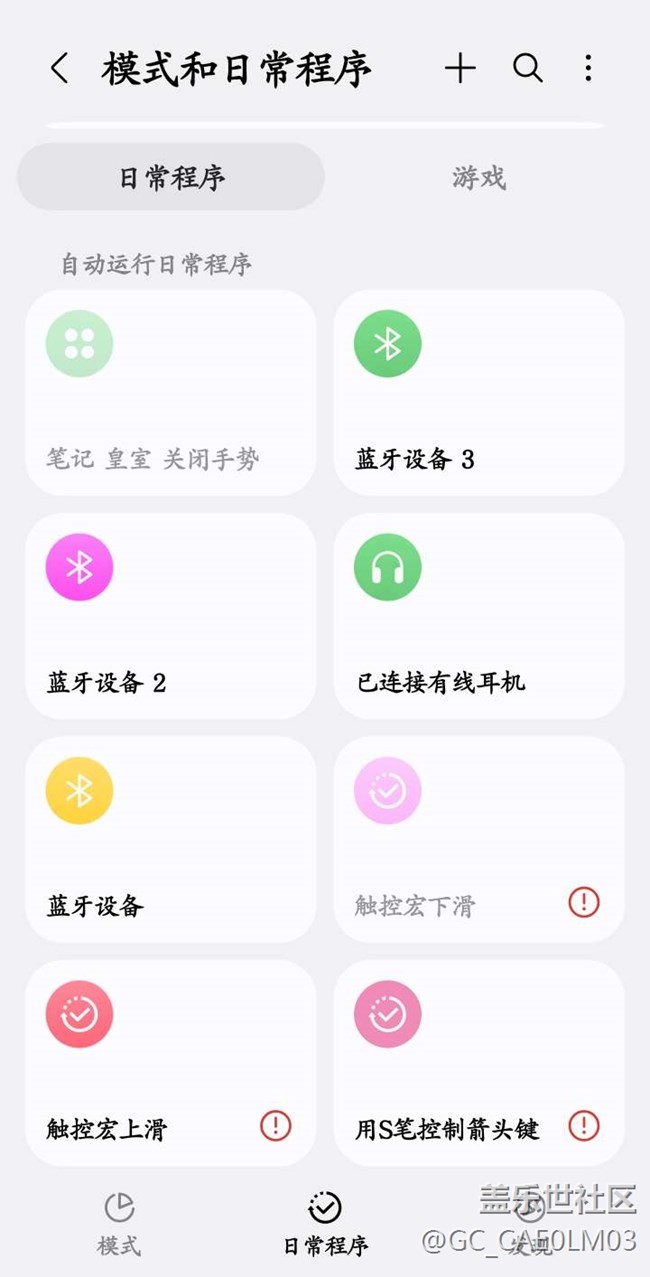
Task: Open the search icon
Action: click(x=528, y=68)
